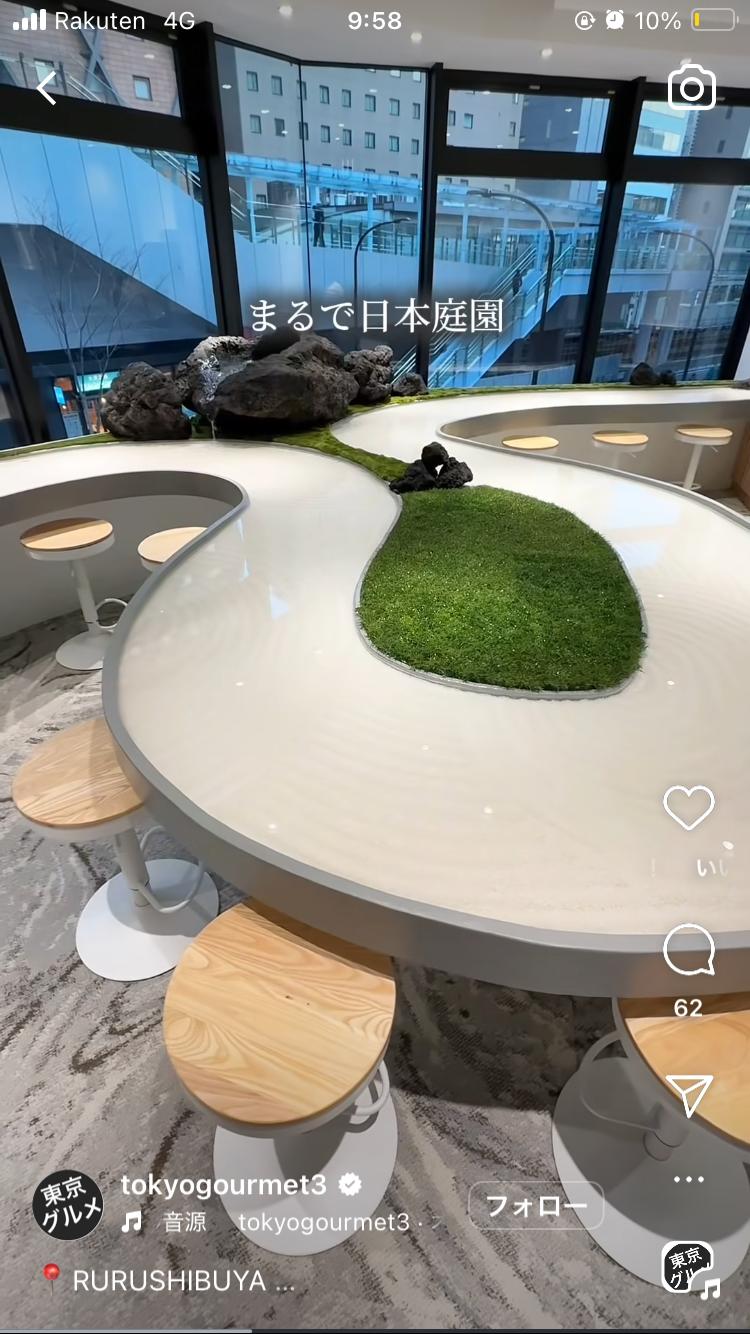Open the audio thumbnail at bottom right

(x=690, y=1268)
